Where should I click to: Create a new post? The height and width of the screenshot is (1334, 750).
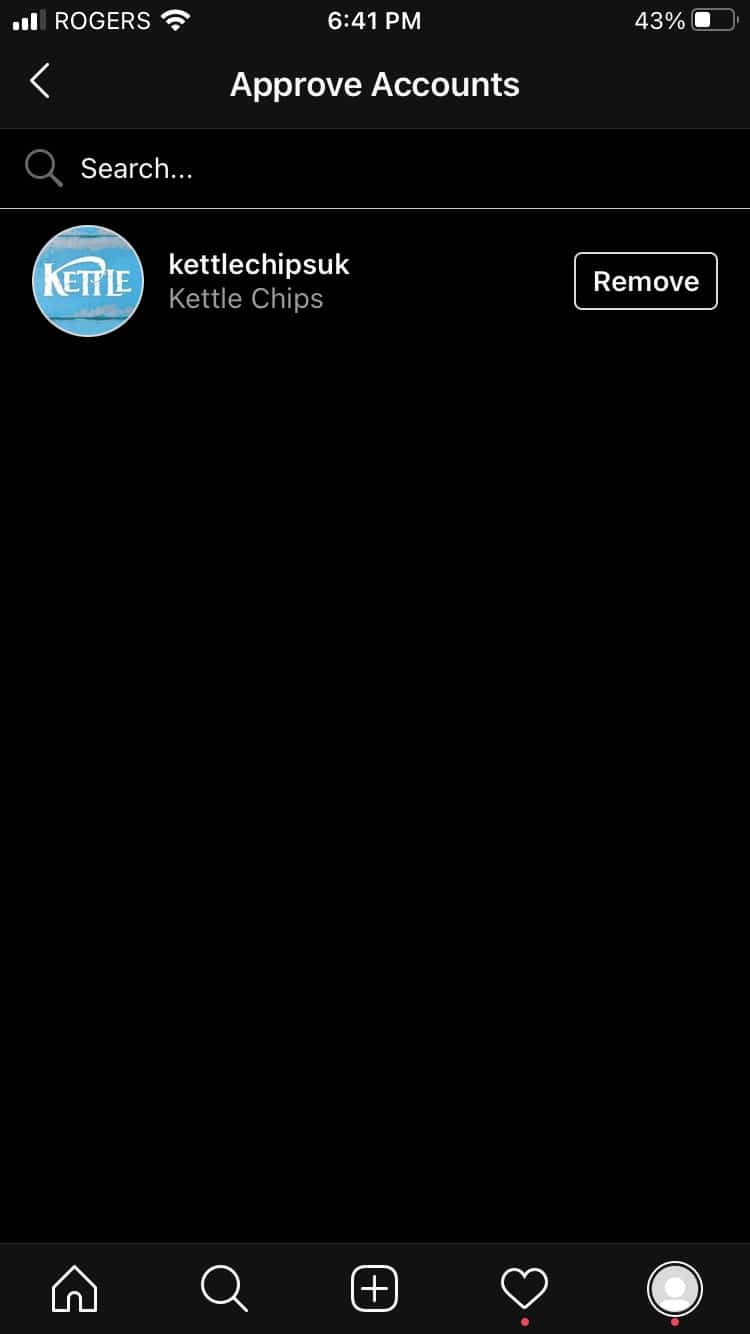(375, 1288)
